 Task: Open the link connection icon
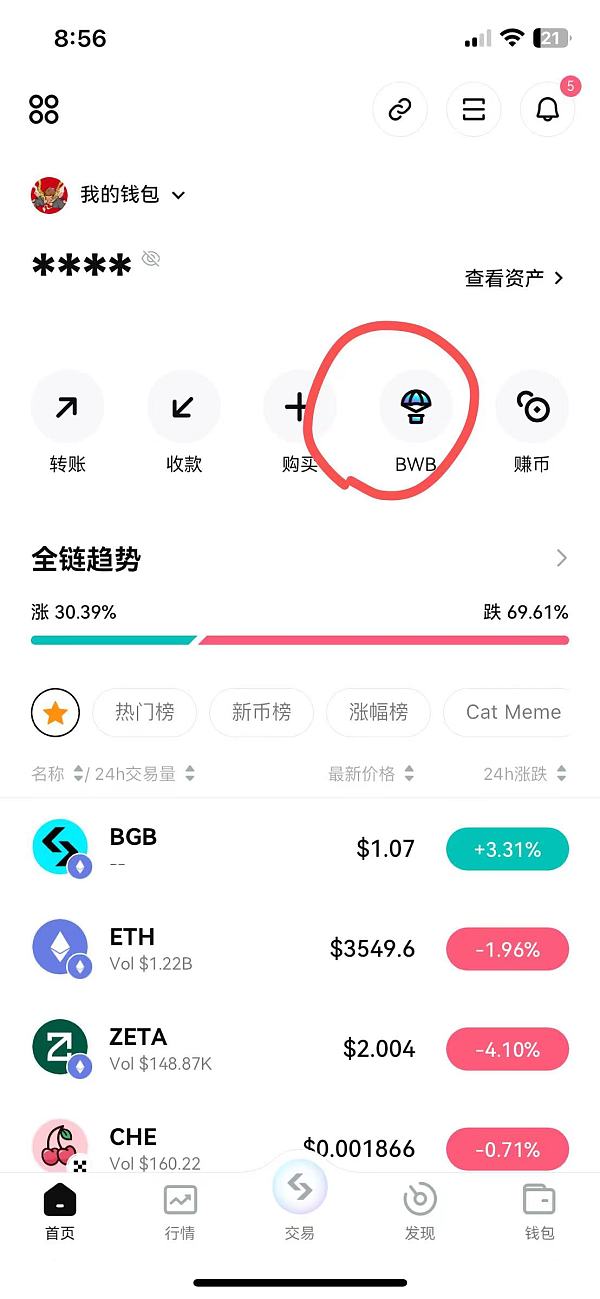(x=400, y=109)
